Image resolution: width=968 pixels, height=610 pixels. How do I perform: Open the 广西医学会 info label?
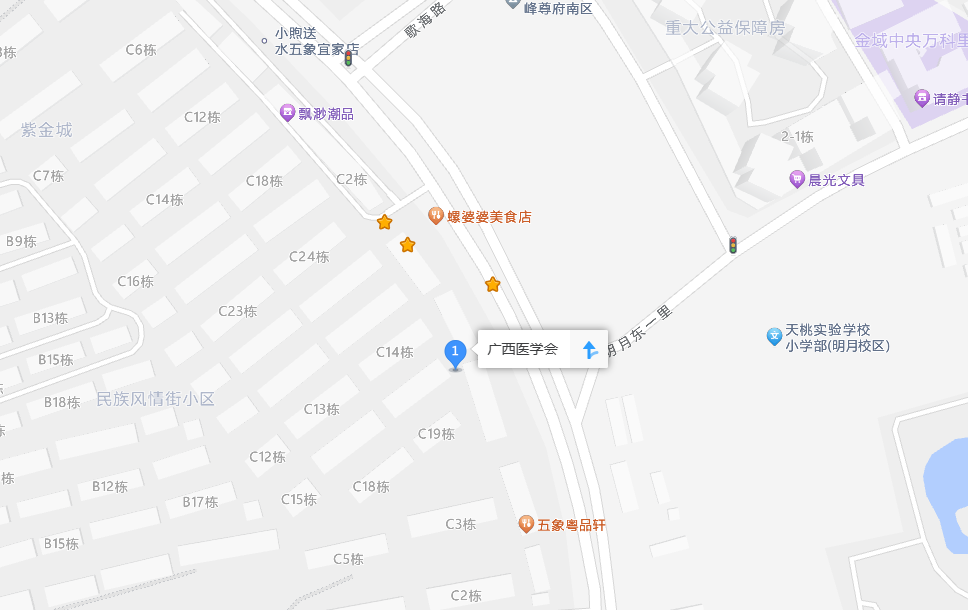point(522,349)
